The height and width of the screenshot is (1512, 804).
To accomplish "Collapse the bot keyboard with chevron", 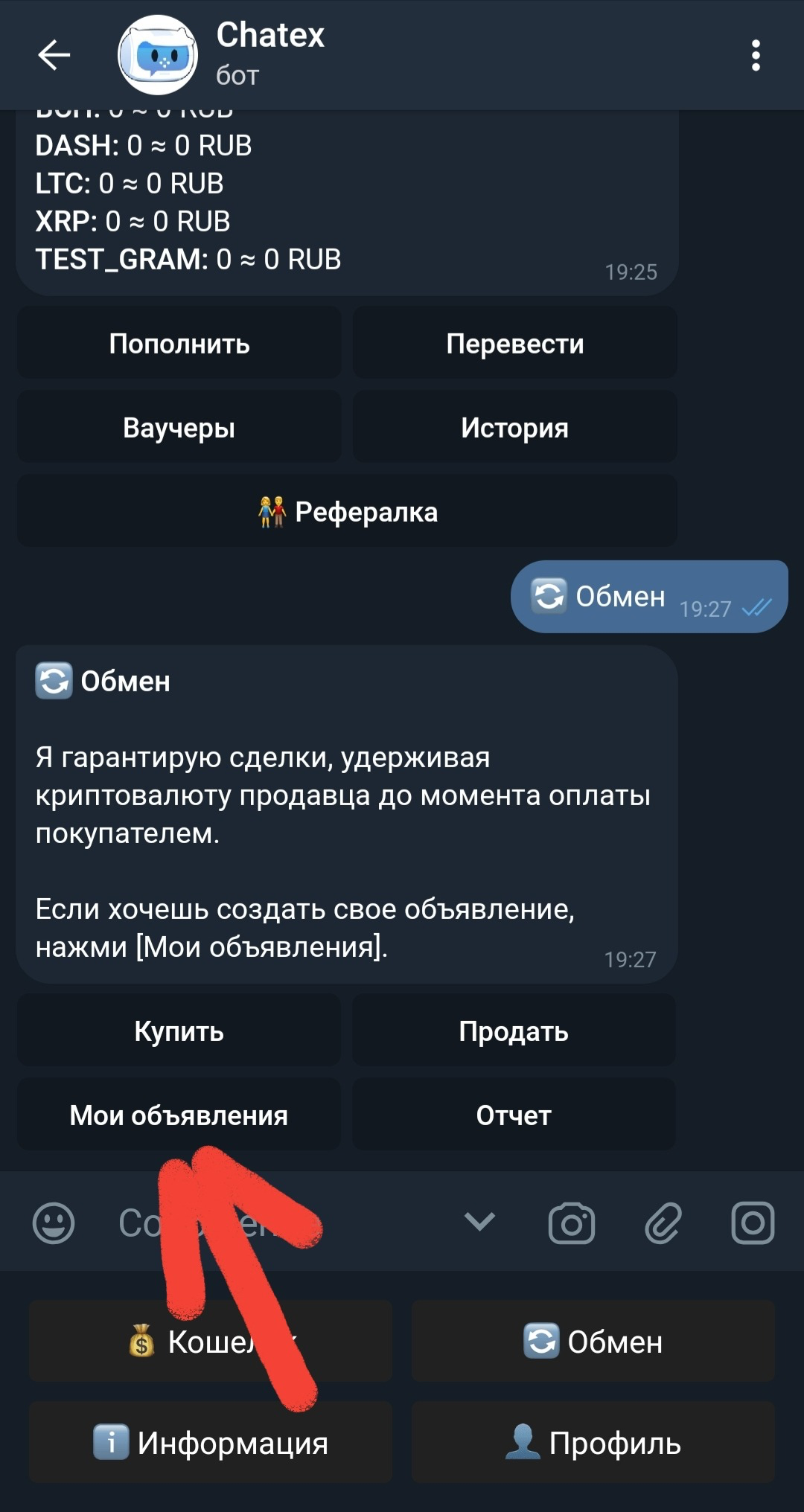I will (x=479, y=1221).
